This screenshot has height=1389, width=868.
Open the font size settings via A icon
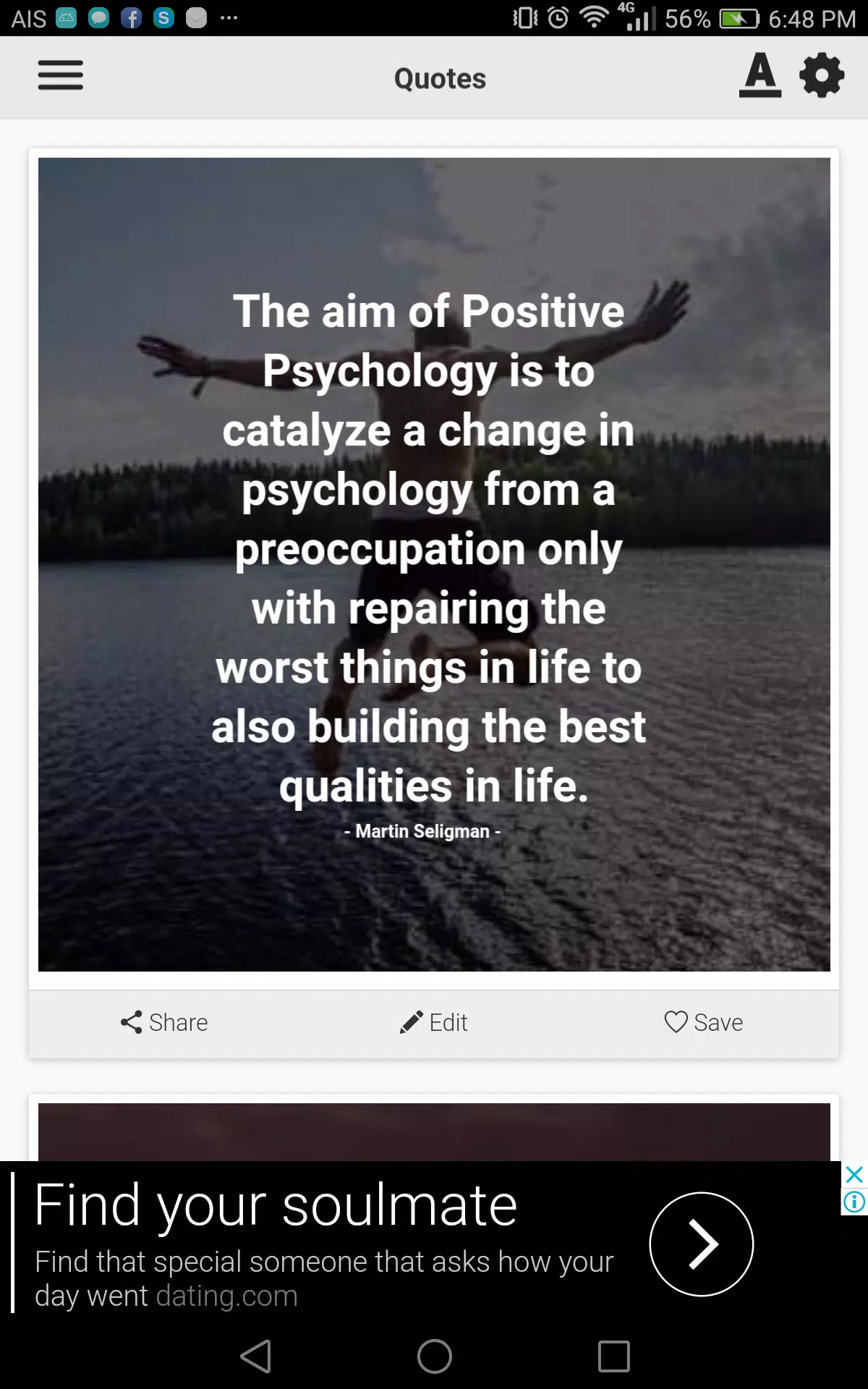click(x=760, y=77)
